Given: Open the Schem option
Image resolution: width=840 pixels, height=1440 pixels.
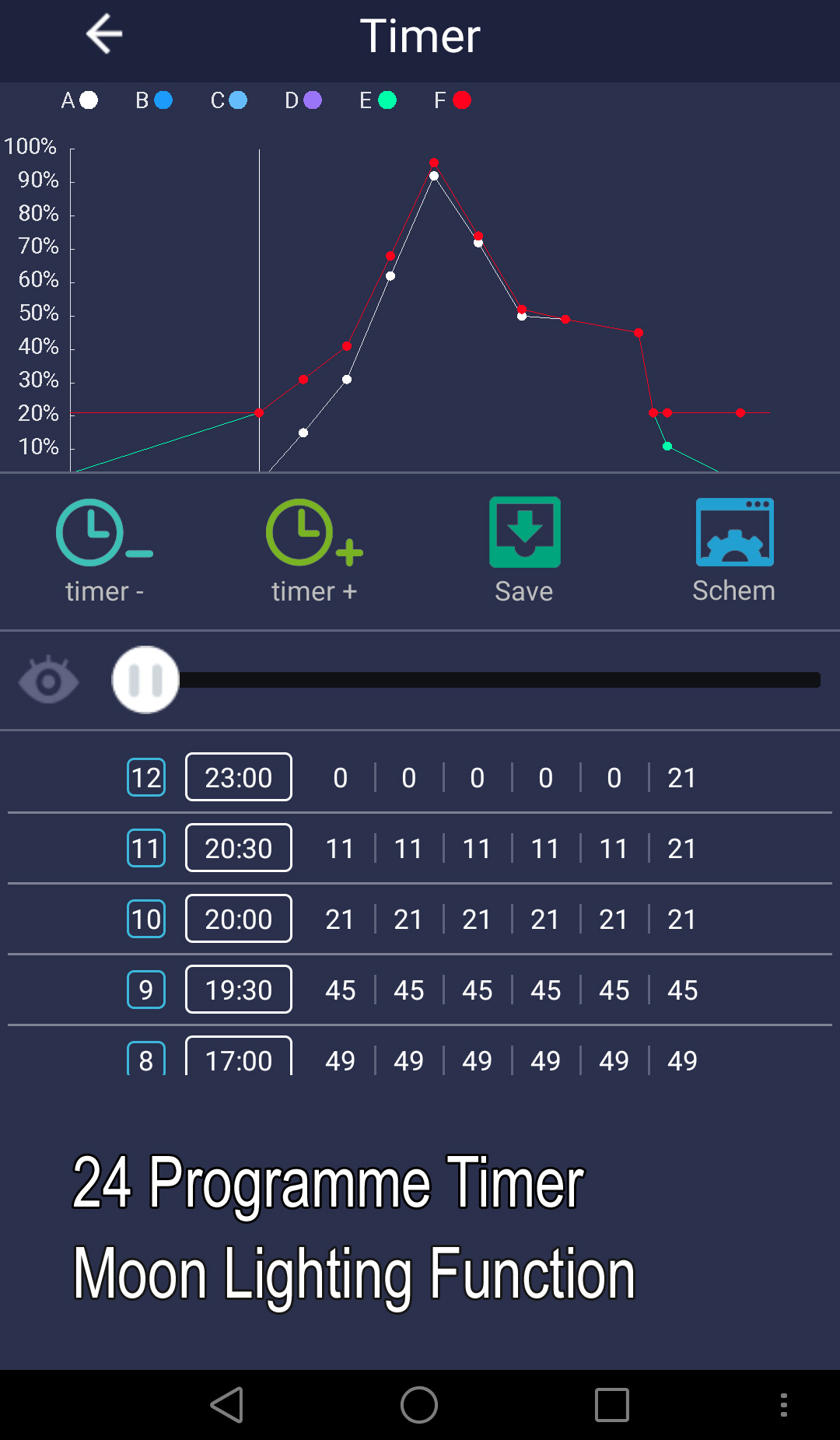Looking at the screenshot, I should coord(733,549).
